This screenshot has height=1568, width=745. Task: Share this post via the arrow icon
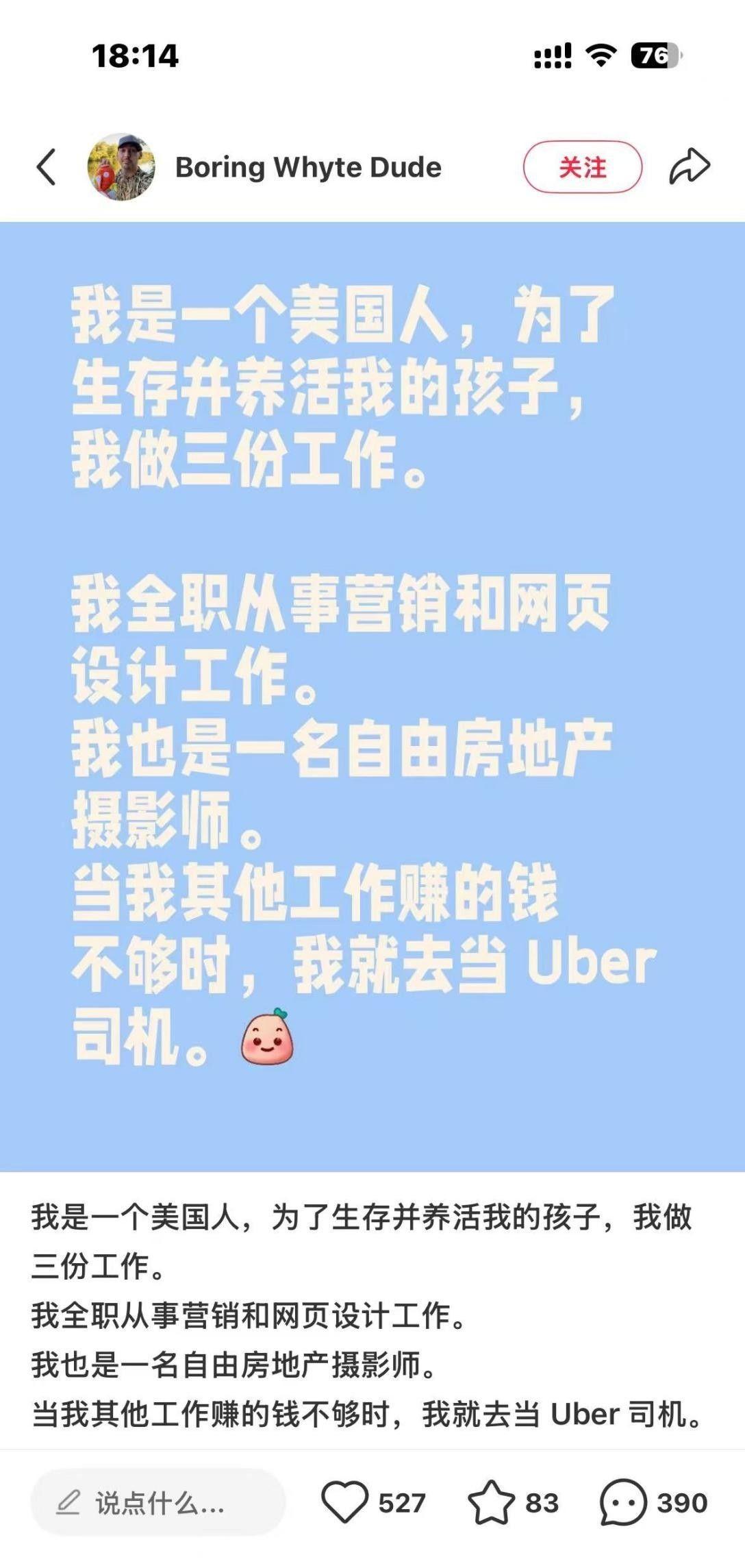[689, 167]
